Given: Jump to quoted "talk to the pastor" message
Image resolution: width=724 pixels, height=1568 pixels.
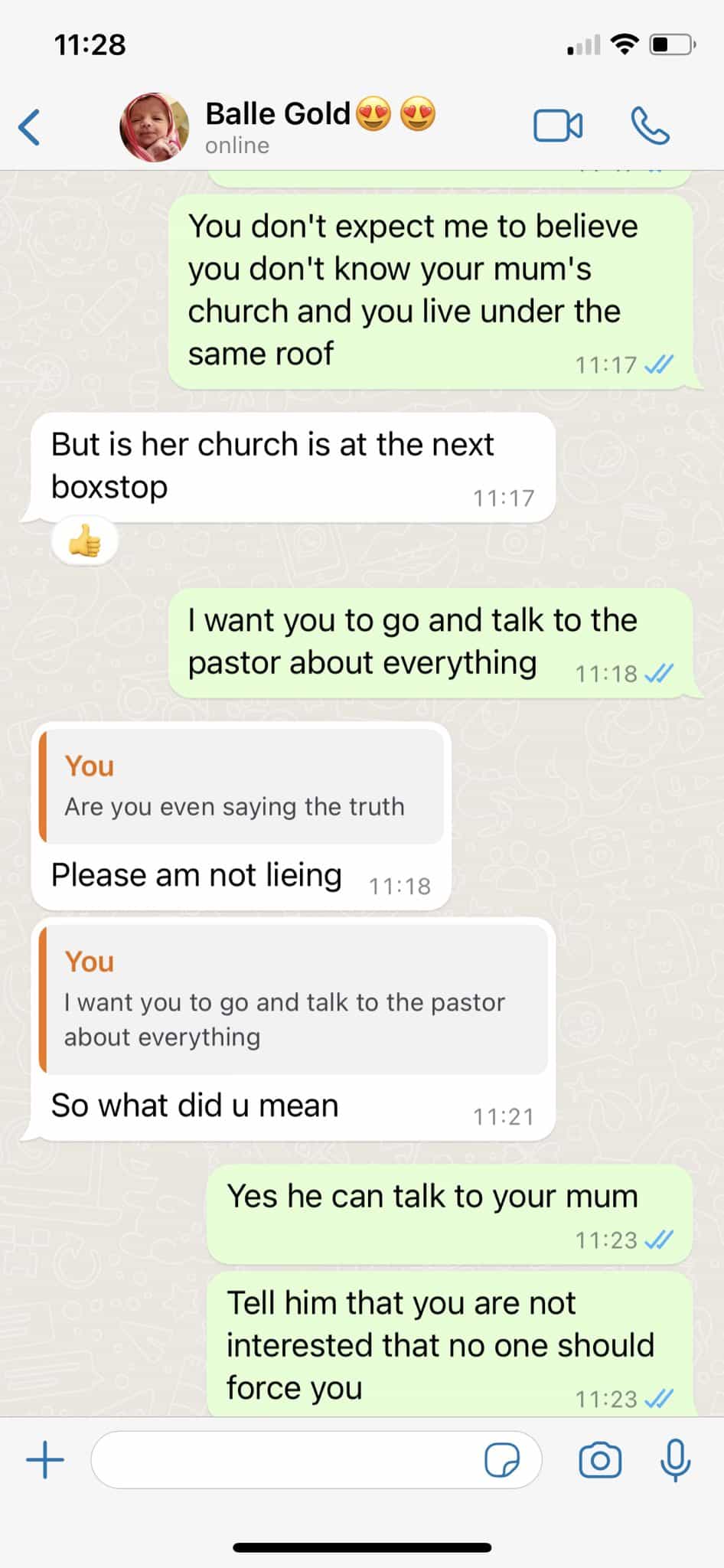Looking at the screenshot, I should point(294,1000).
